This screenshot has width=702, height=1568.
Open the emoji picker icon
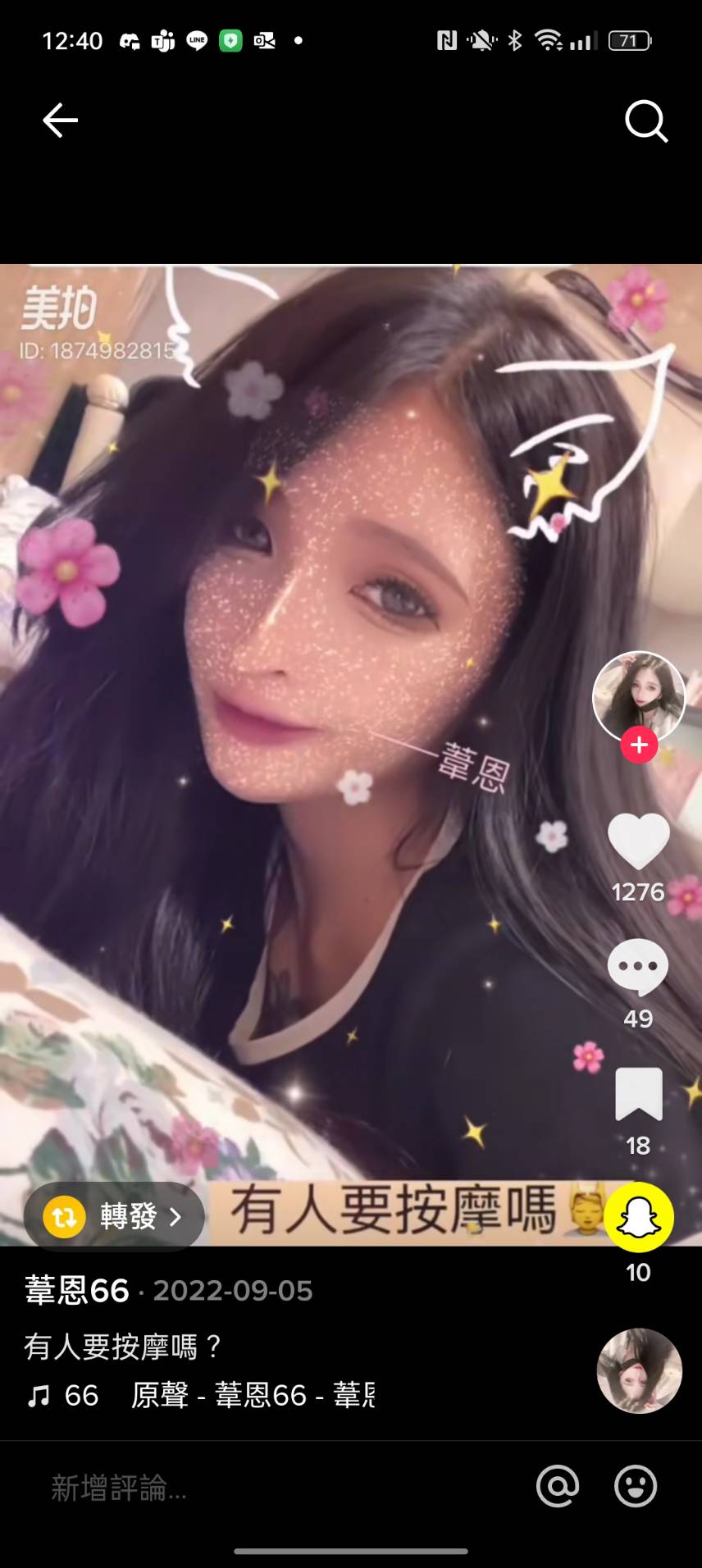click(x=636, y=1486)
